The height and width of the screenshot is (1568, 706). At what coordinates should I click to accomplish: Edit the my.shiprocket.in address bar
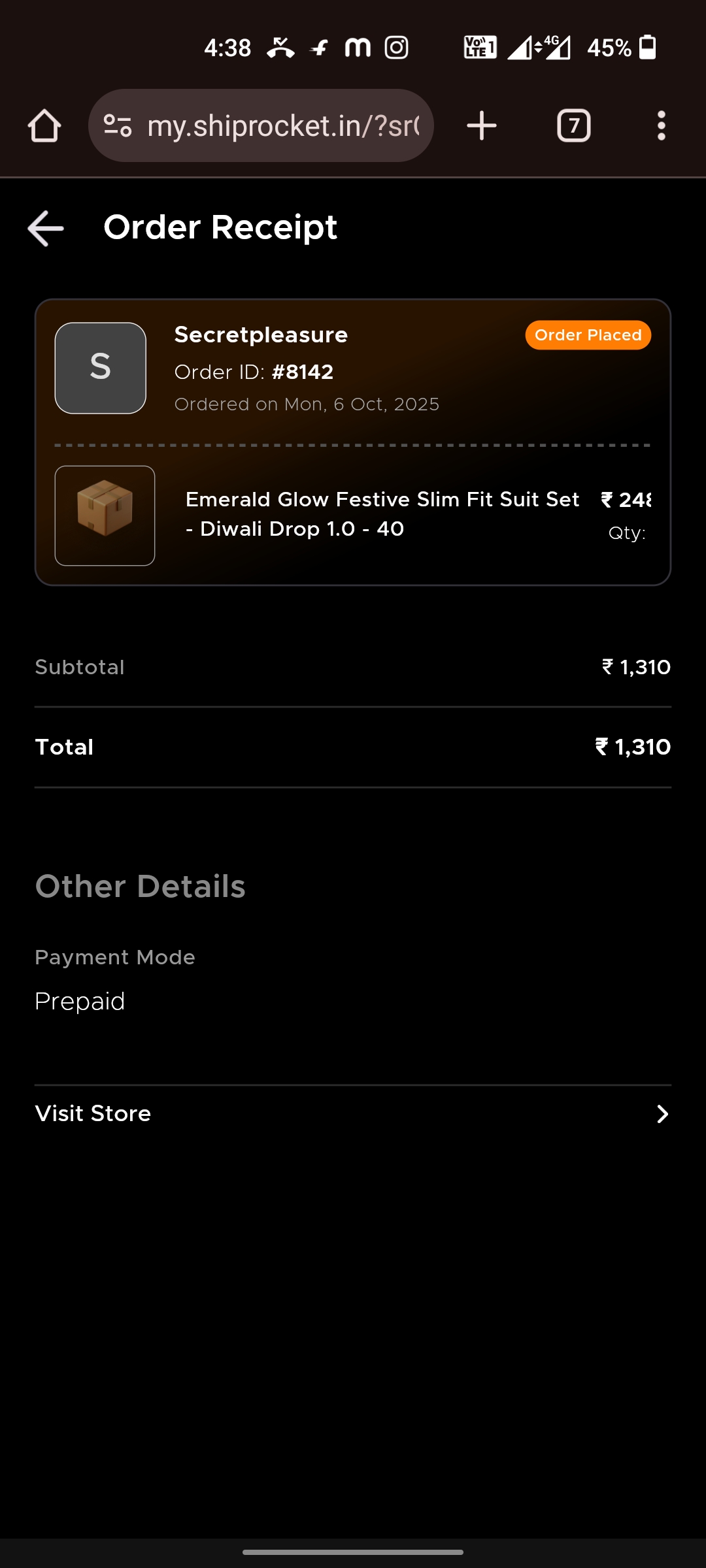(x=282, y=125)
